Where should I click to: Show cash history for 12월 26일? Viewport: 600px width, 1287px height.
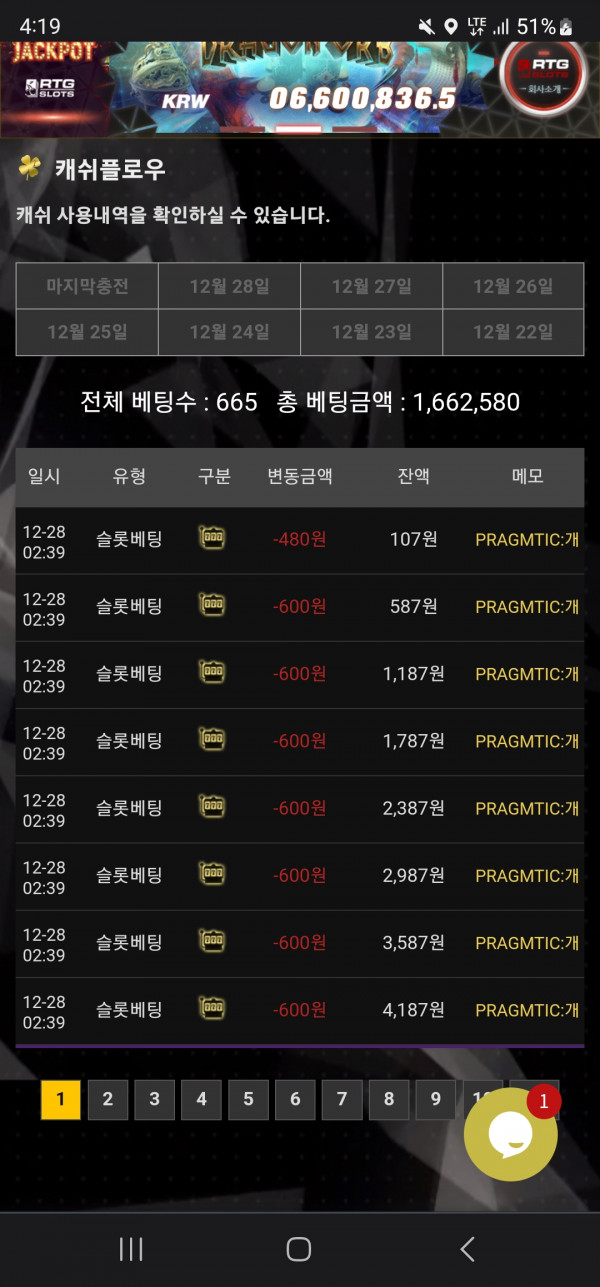(x=513, y=286)
